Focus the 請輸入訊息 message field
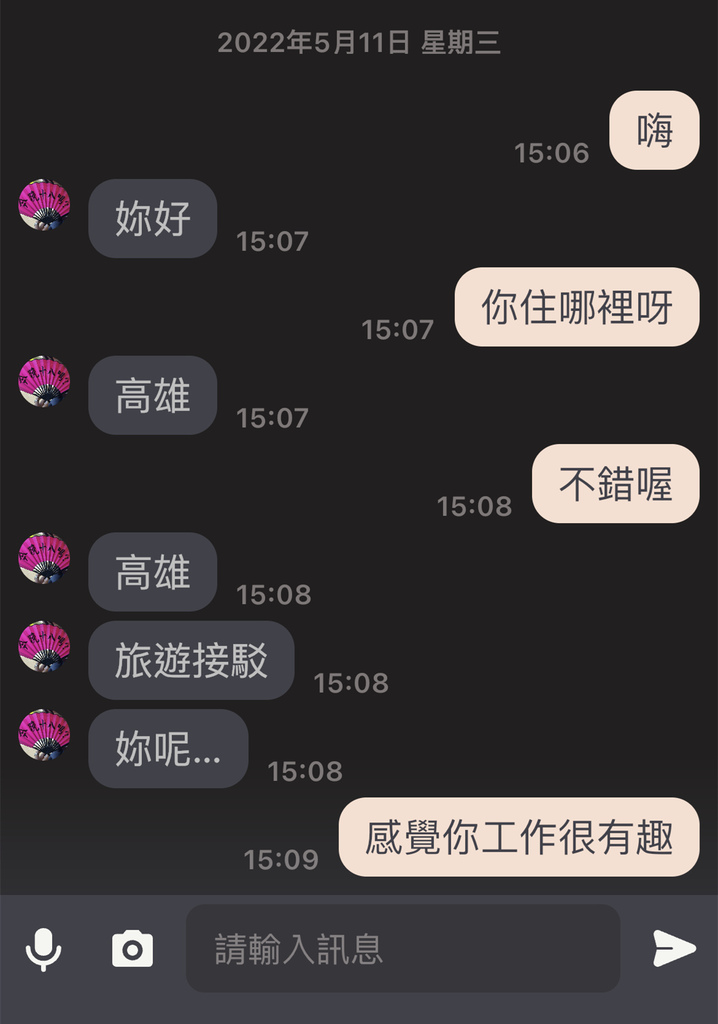Screen dimensions: 718x1024 402,948
